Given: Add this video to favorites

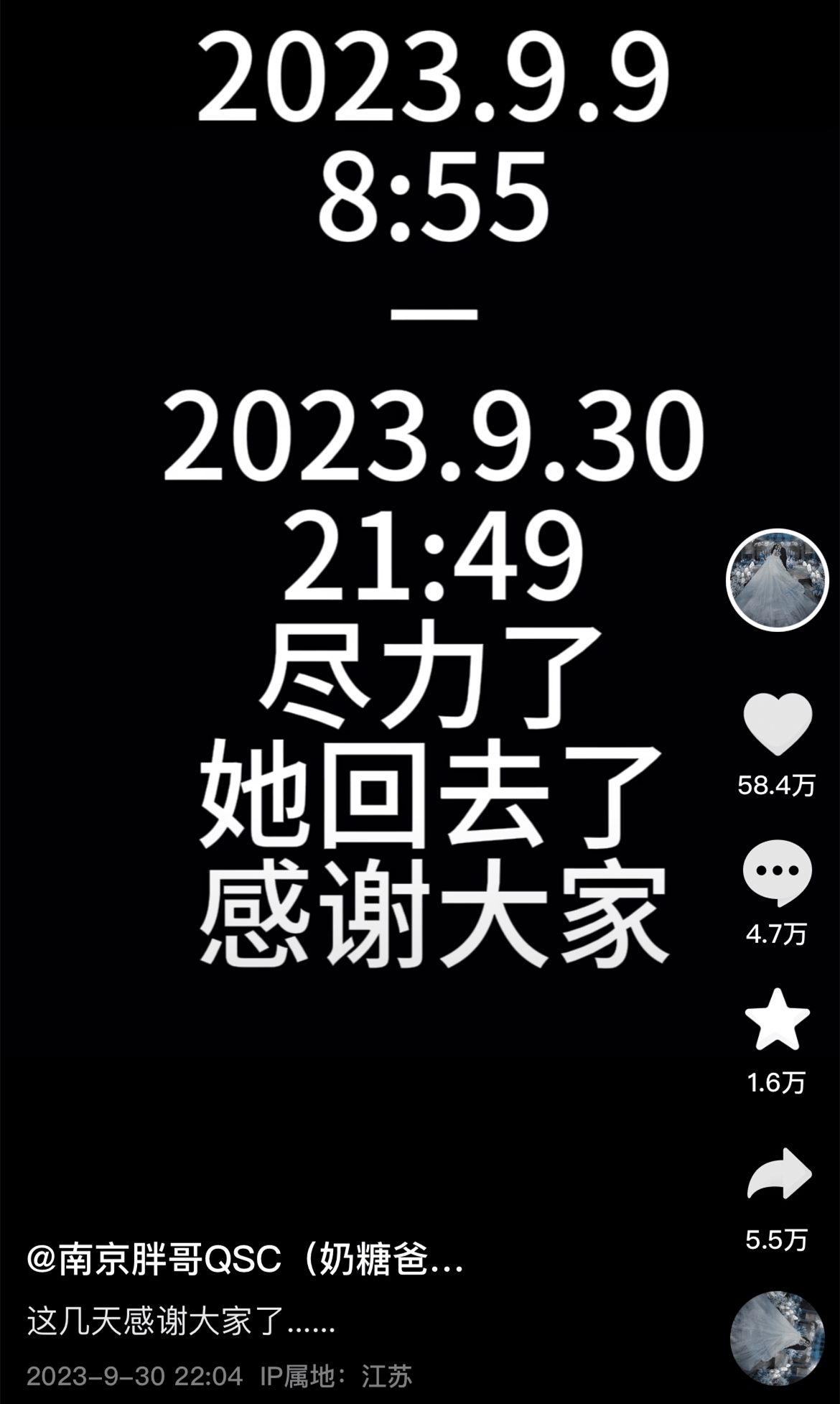Looking at the screenshot, I should pyautogui.click(x=777, y=1019).
